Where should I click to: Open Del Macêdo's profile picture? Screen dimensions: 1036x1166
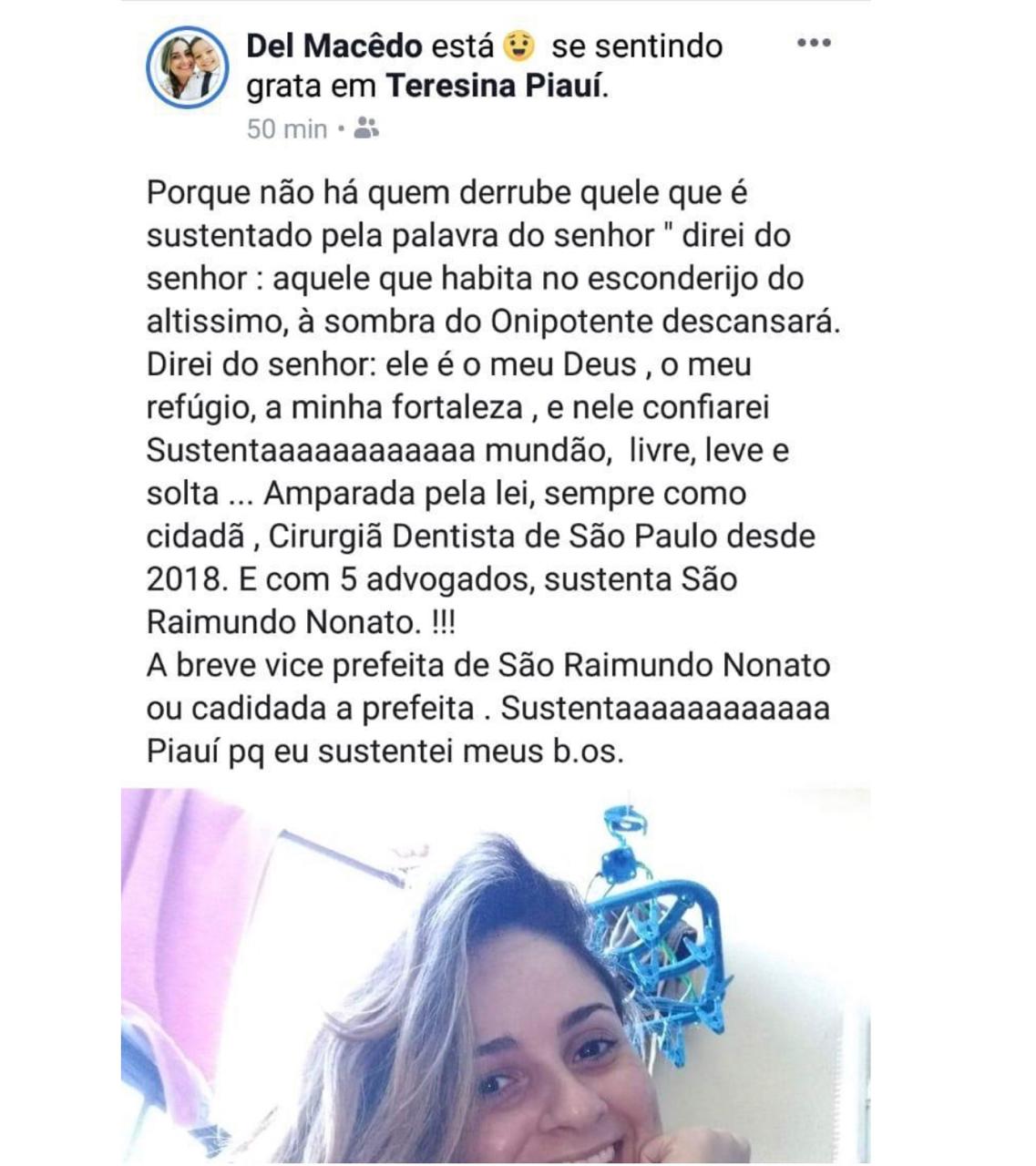click(x=187, y=68)
